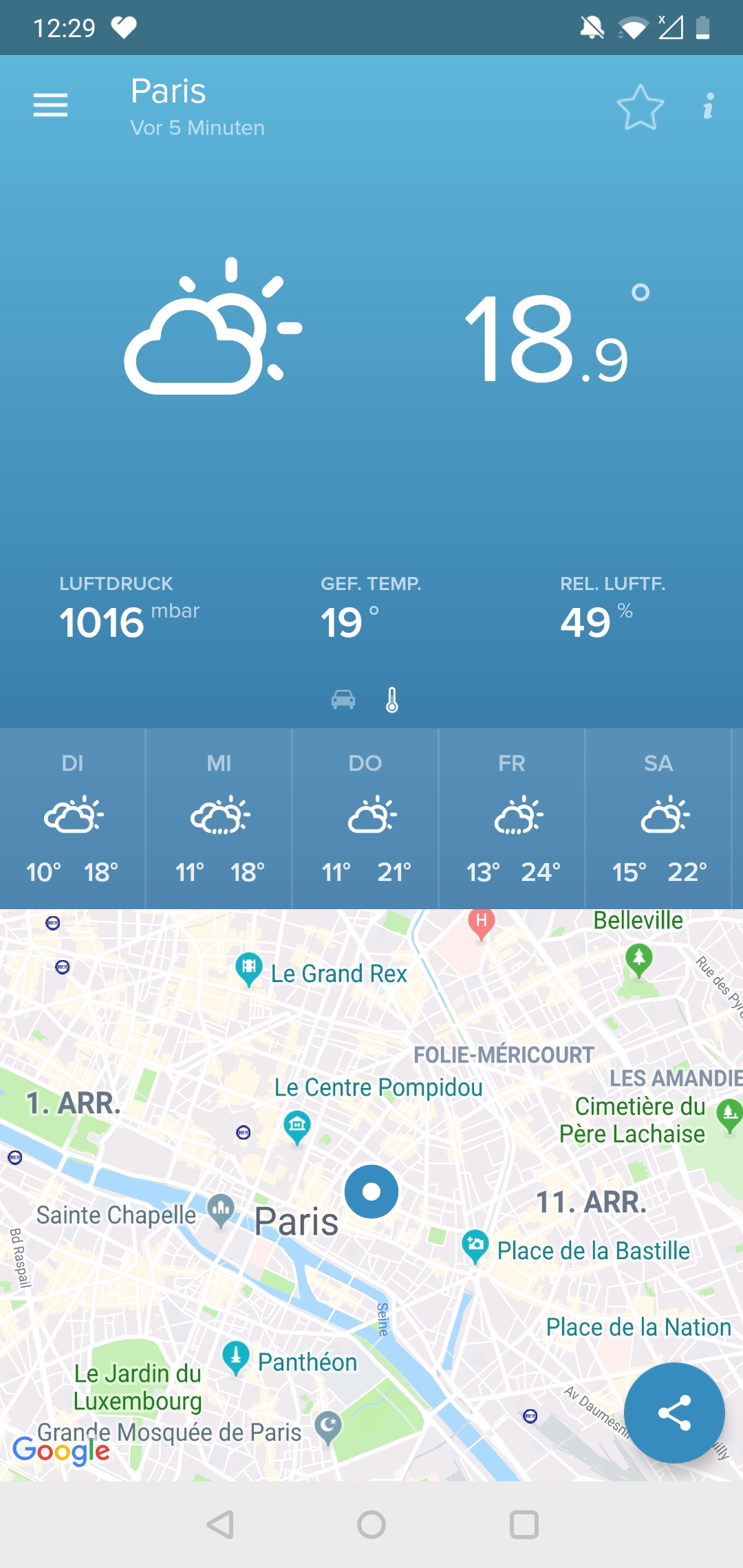Tap the Le Grand Rex map pin
This screenshot has width=743, height=1568.
[x=249, y=968]
